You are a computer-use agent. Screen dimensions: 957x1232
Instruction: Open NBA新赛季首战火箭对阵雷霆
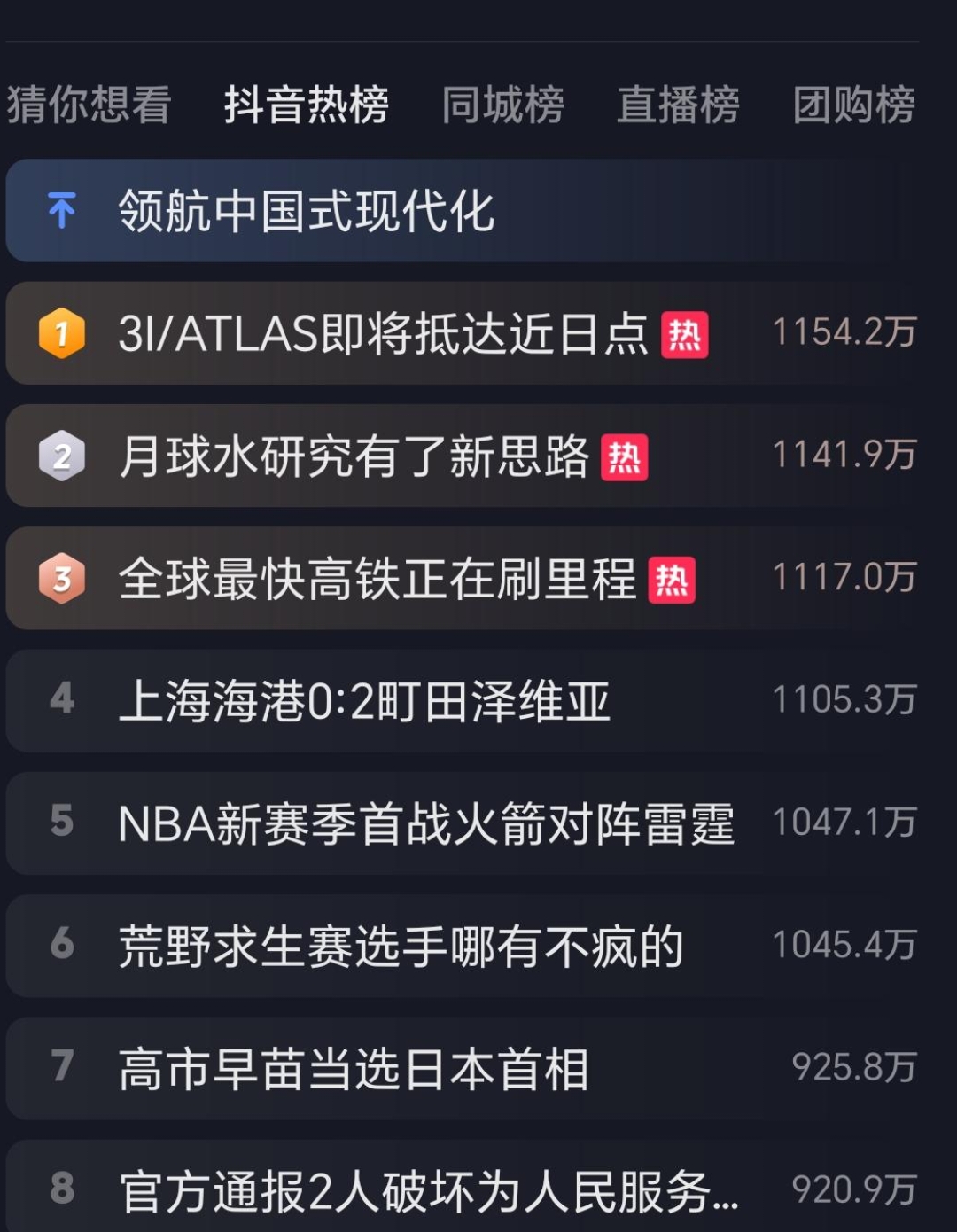pos(425,823)
